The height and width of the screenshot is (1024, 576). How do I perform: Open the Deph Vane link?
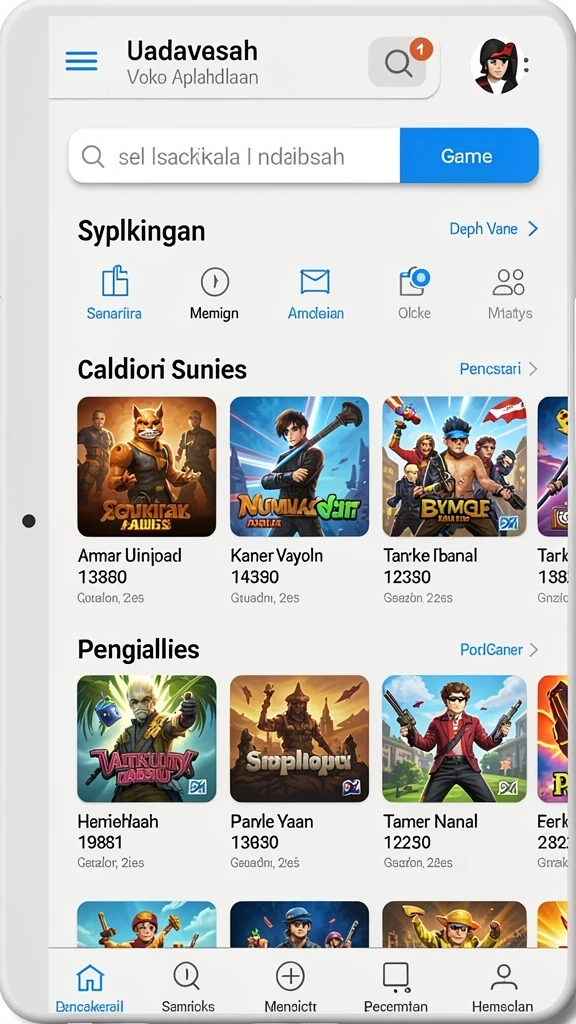(x=494, y=229)
